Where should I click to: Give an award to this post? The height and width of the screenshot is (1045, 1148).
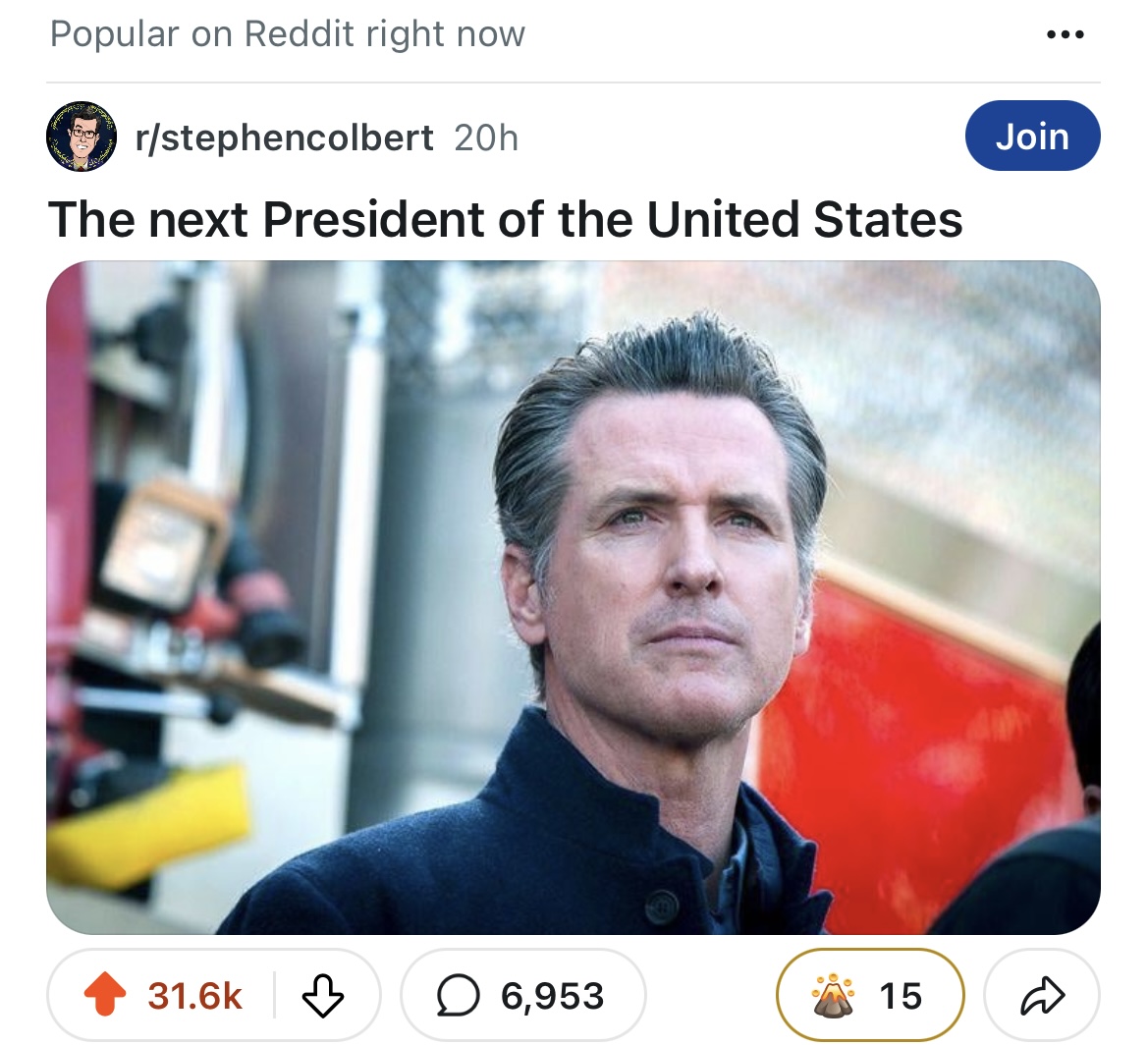[x=869, y=996]
